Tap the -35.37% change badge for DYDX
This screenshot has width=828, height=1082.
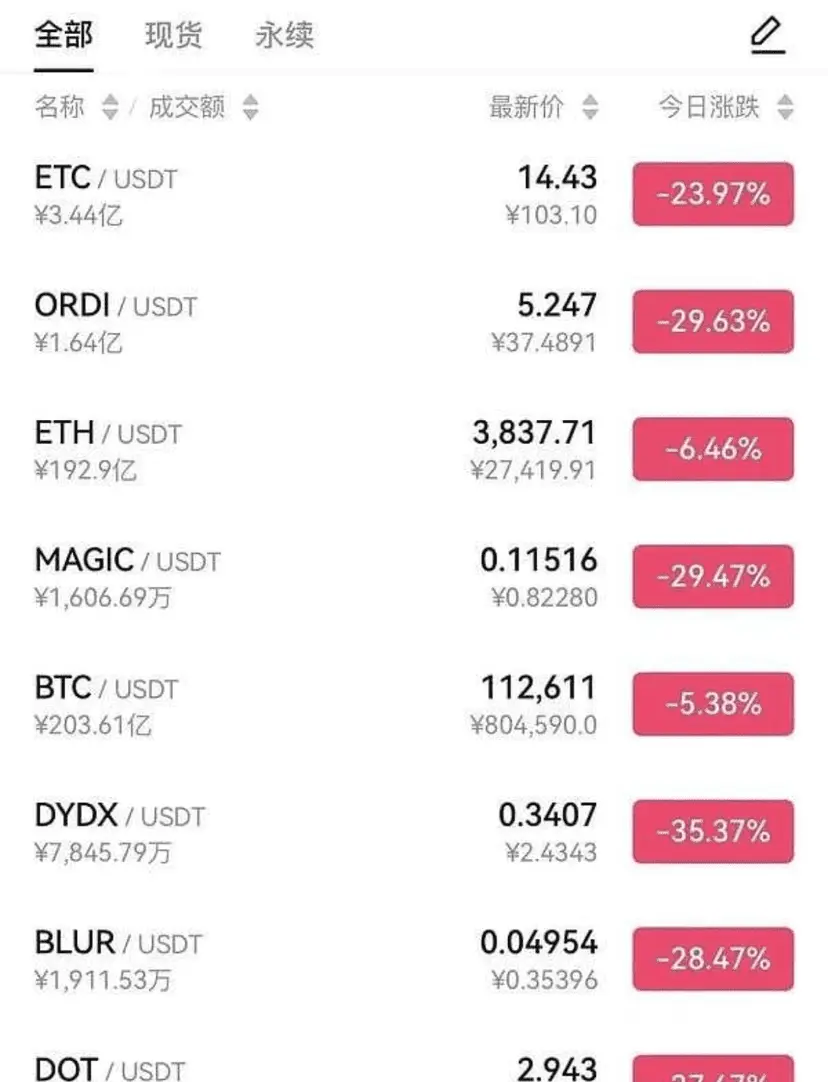click(713, 832)
